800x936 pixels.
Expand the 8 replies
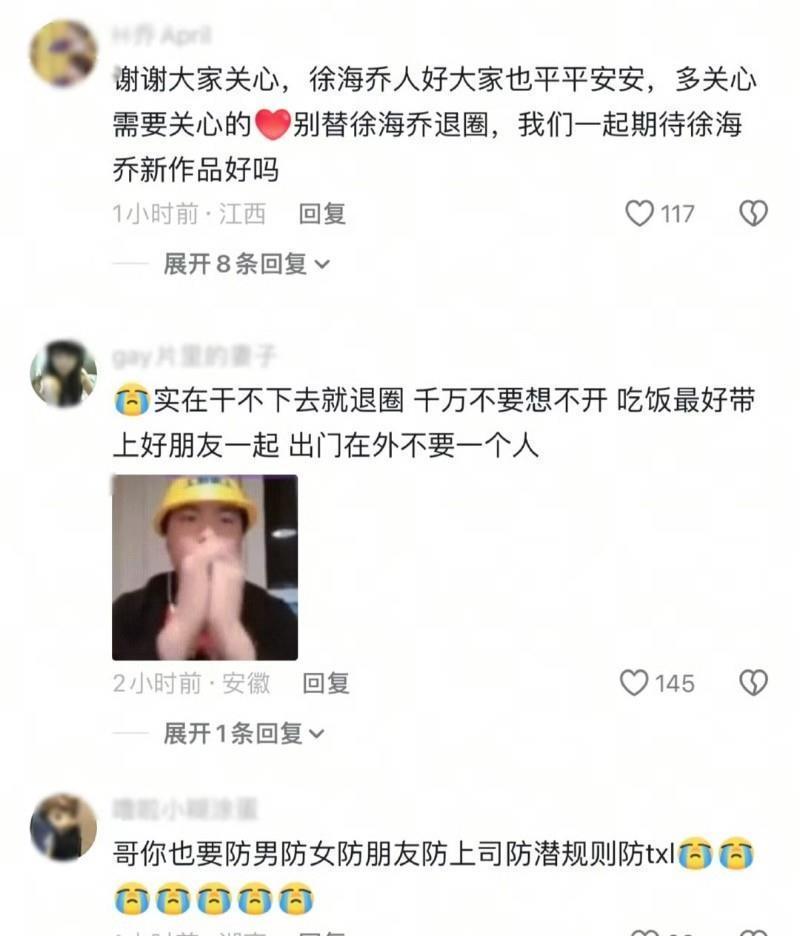point(245,264)
